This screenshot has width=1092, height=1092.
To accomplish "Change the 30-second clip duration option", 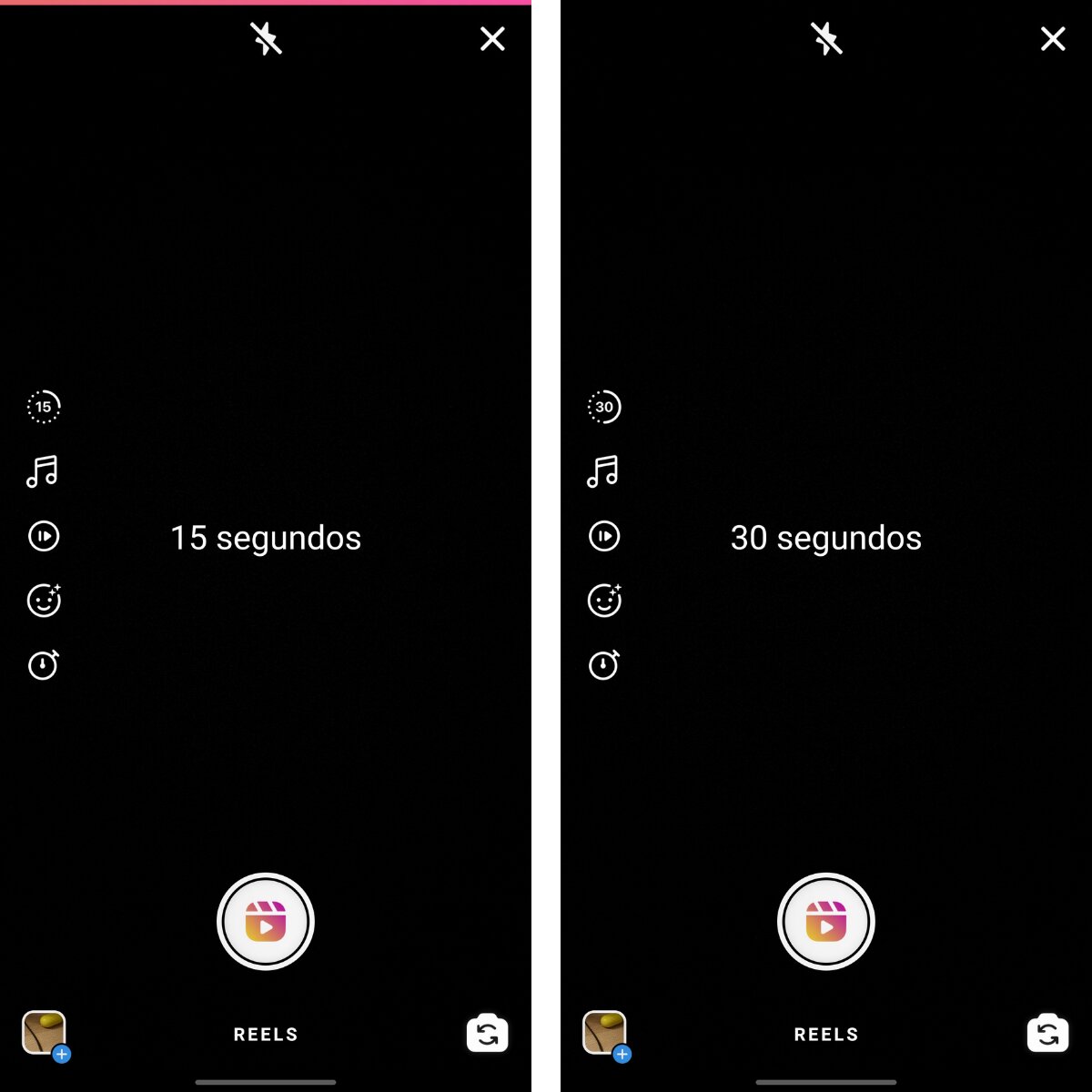I will tap(604, 407).
